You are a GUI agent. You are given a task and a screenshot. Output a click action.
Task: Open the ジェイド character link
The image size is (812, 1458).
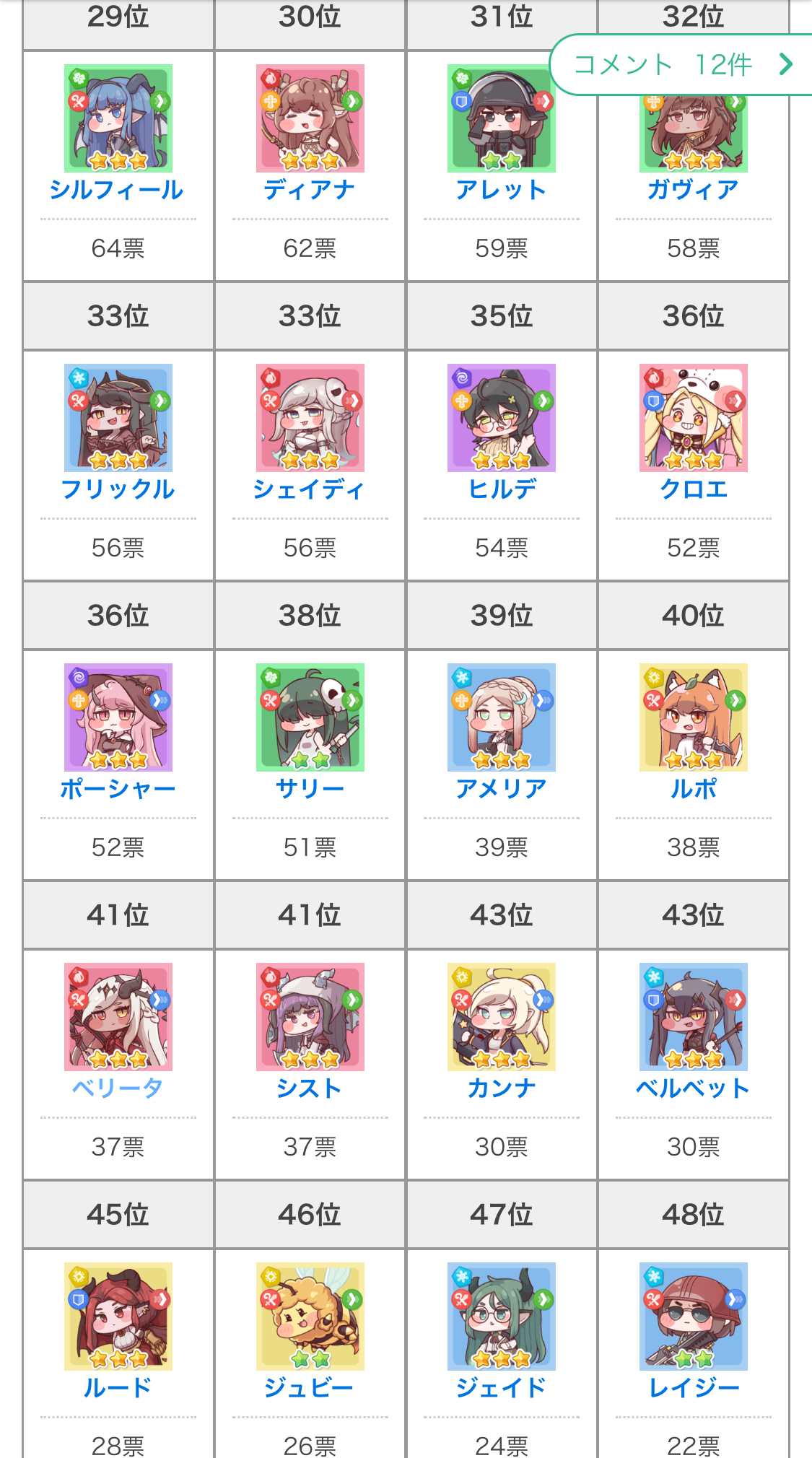point(501,1388)
